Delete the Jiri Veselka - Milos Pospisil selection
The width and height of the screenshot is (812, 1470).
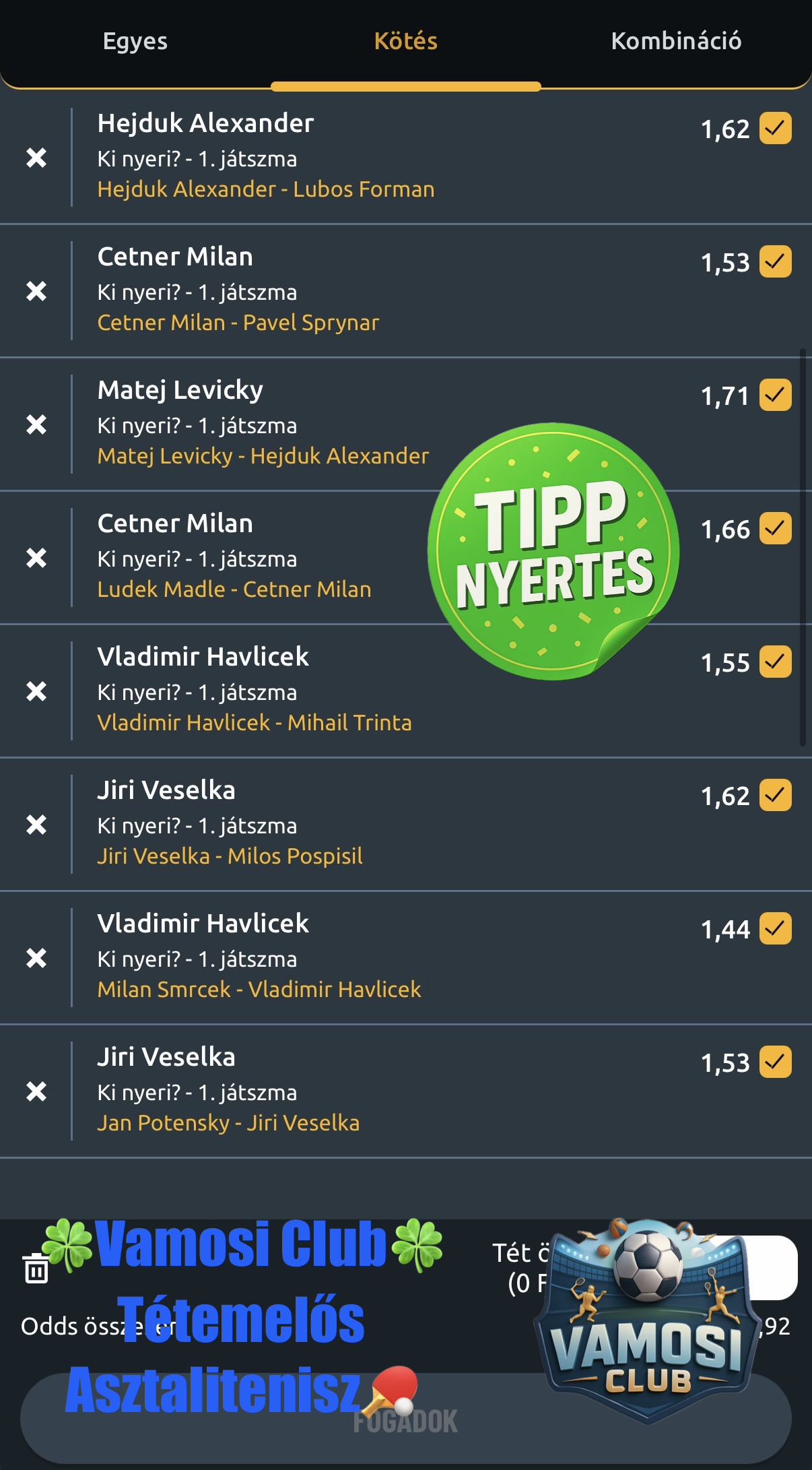pyautogui.click(x=36, y=825)
